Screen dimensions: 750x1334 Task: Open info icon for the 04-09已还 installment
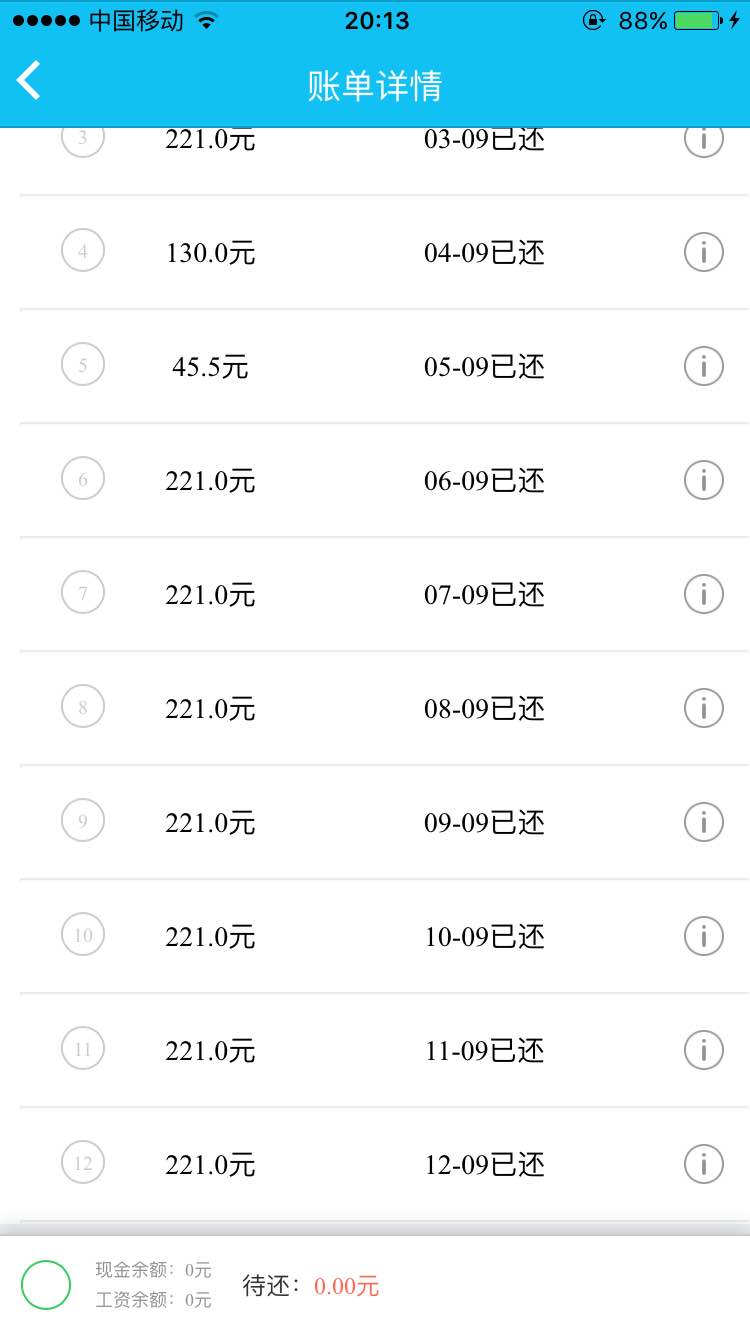(x=703, y=252)
